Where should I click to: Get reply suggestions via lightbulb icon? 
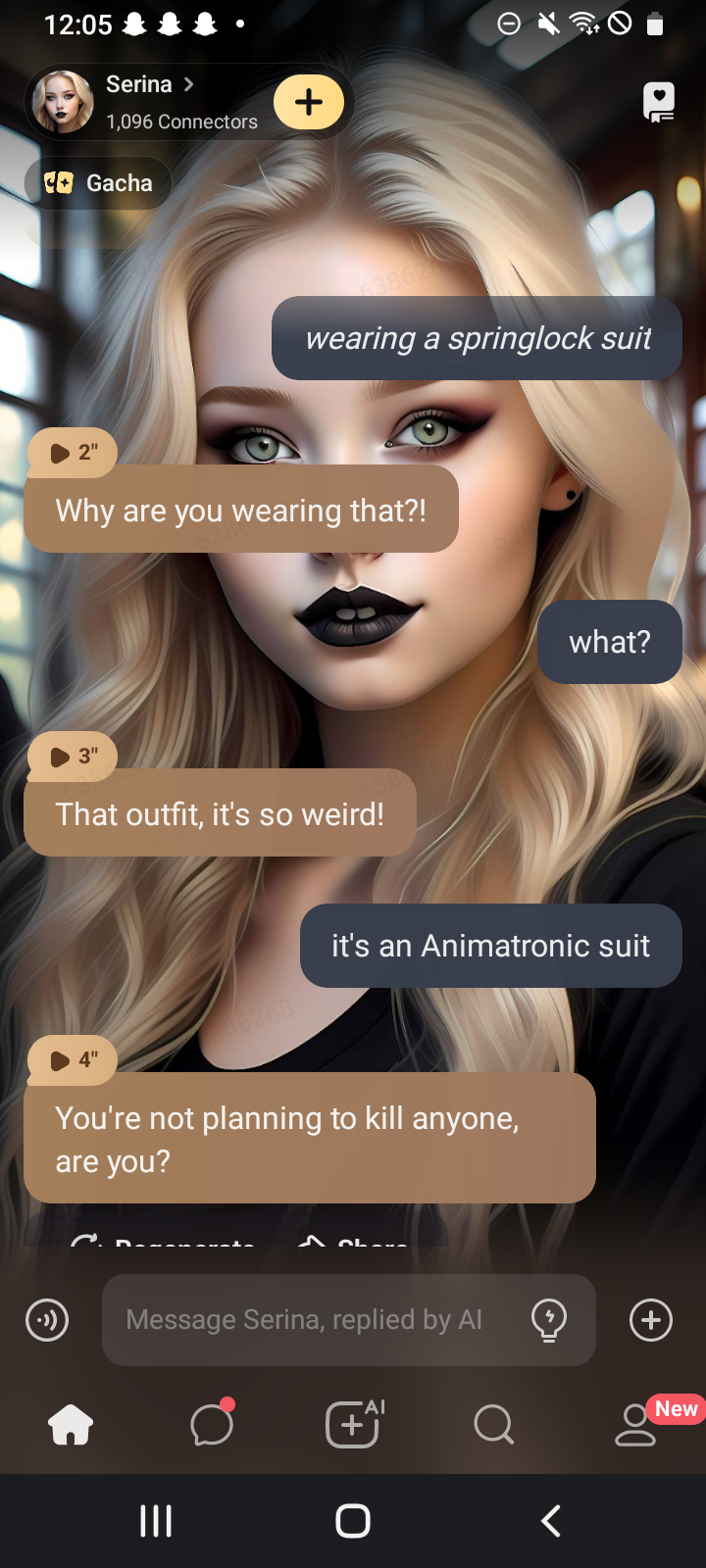(549, 1320)
